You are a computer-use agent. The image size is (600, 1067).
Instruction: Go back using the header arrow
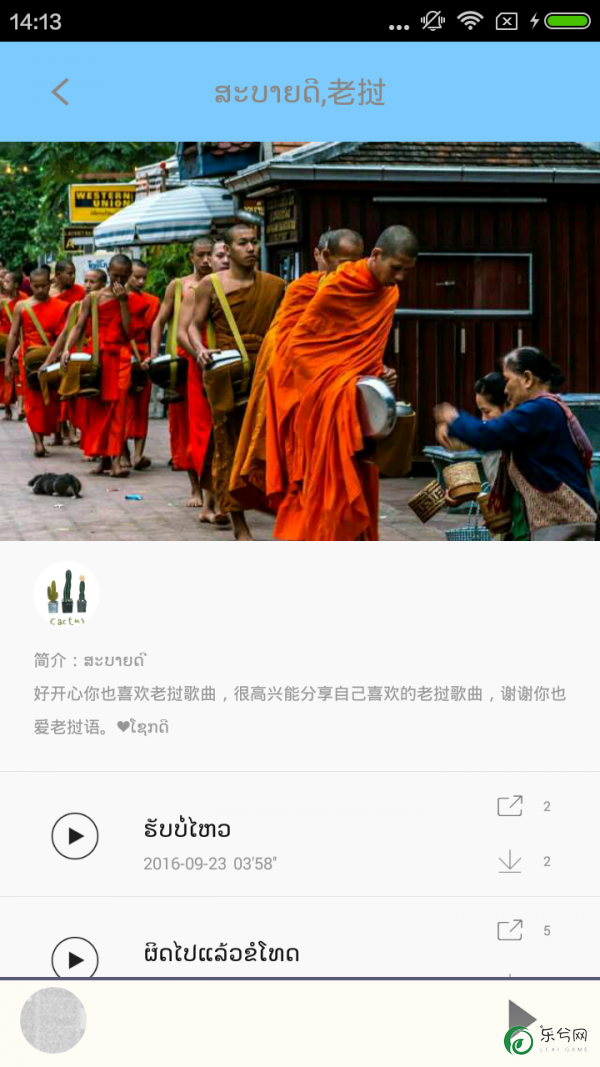pos(61,93)
